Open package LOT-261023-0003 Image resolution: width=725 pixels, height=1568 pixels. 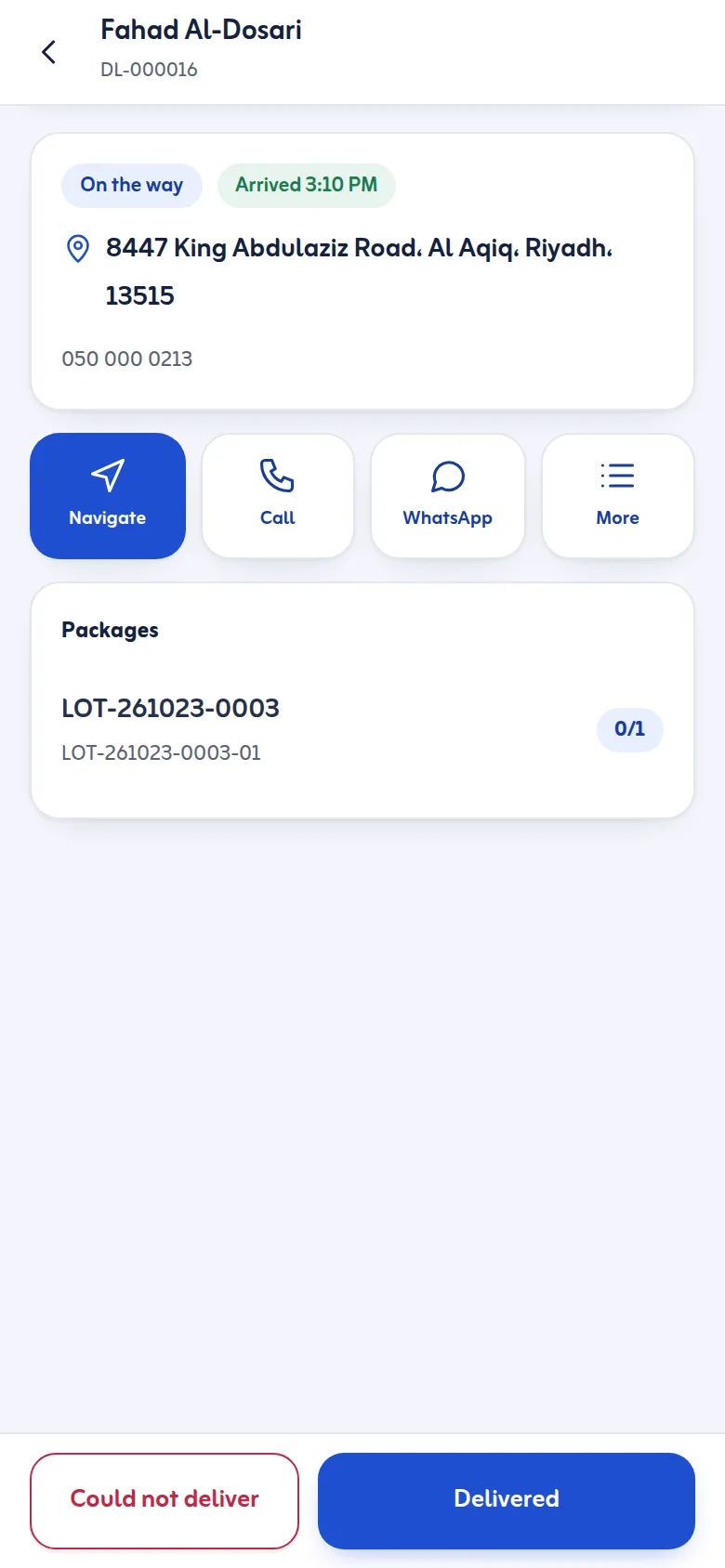pyautogui.click(x=362, y=729)
